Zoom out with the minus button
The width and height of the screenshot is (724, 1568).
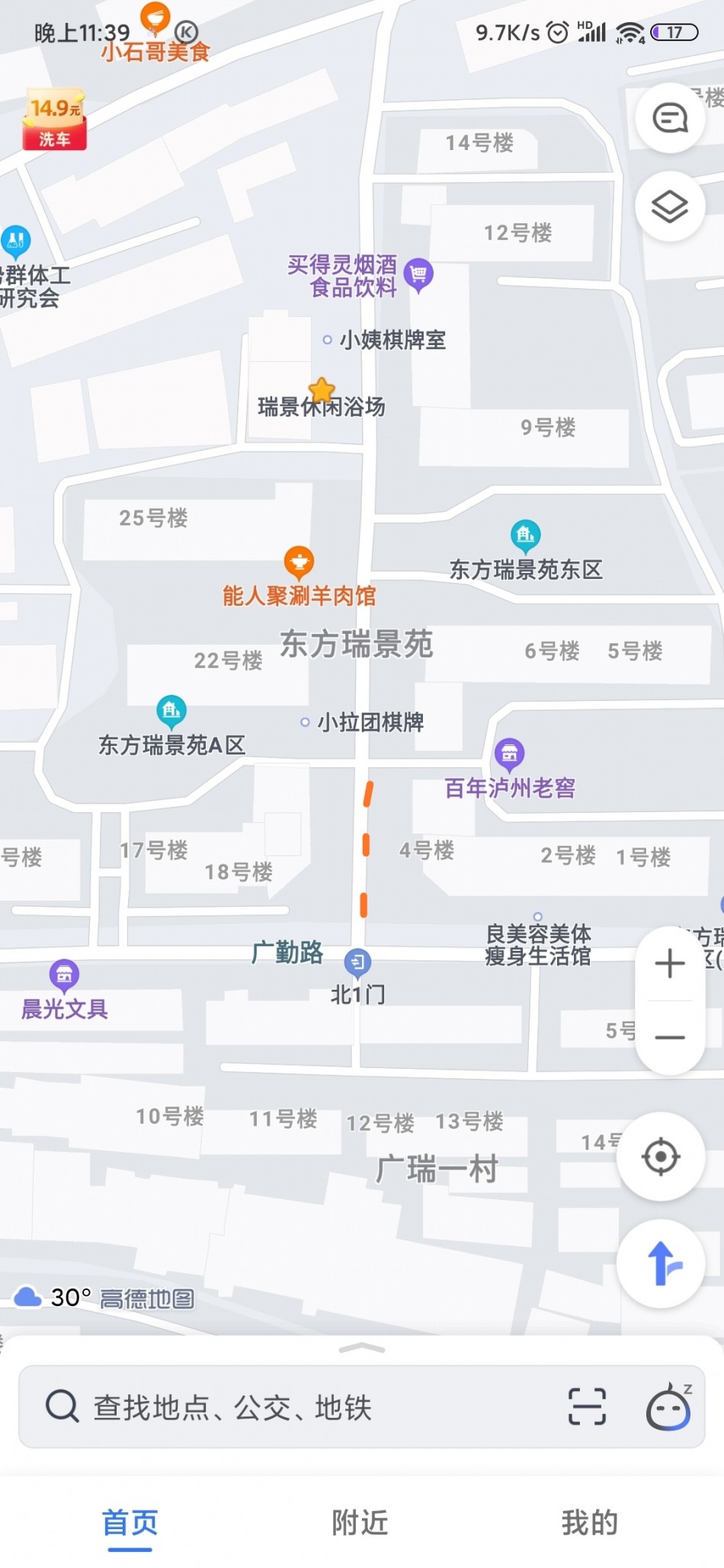click(x=670, y=1037)
